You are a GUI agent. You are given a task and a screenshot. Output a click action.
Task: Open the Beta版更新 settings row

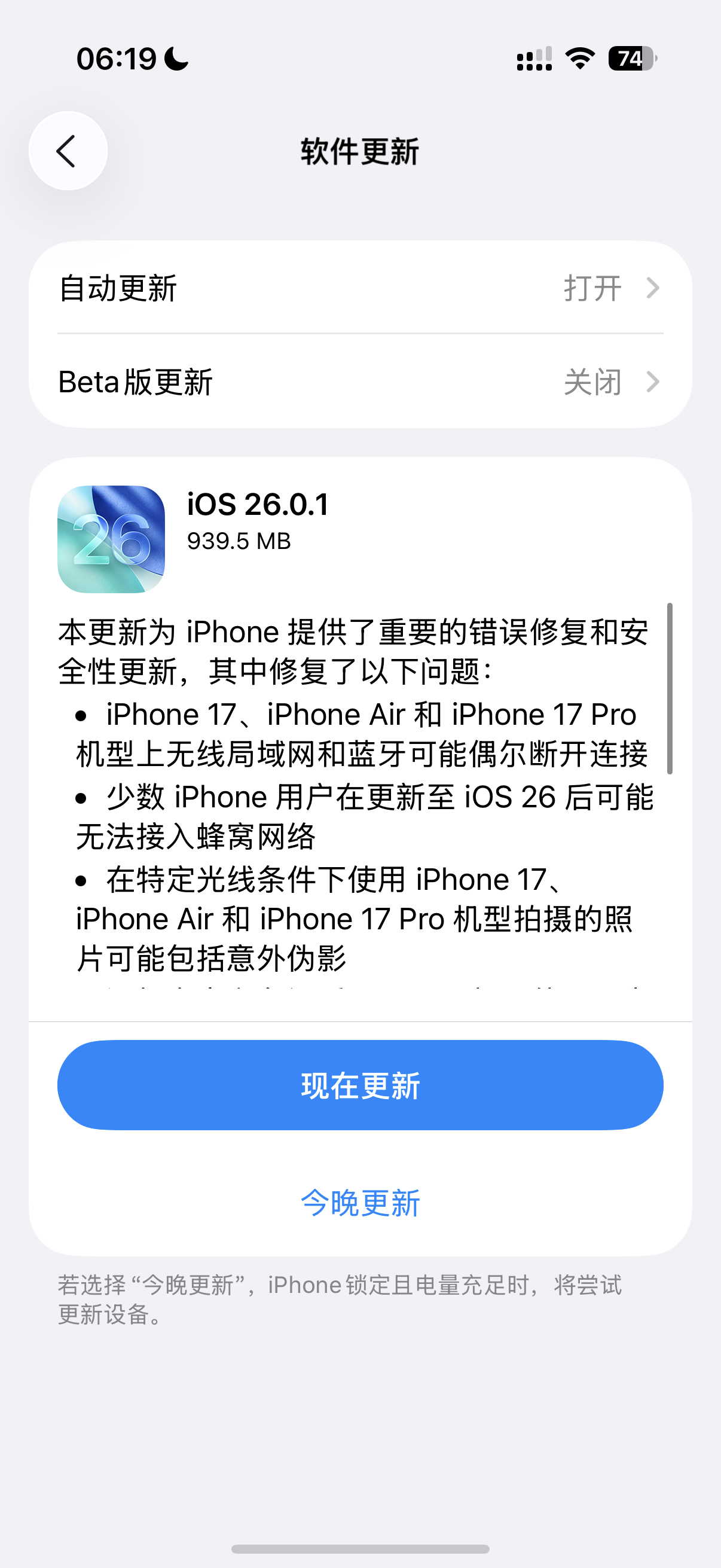click(360, 382)
